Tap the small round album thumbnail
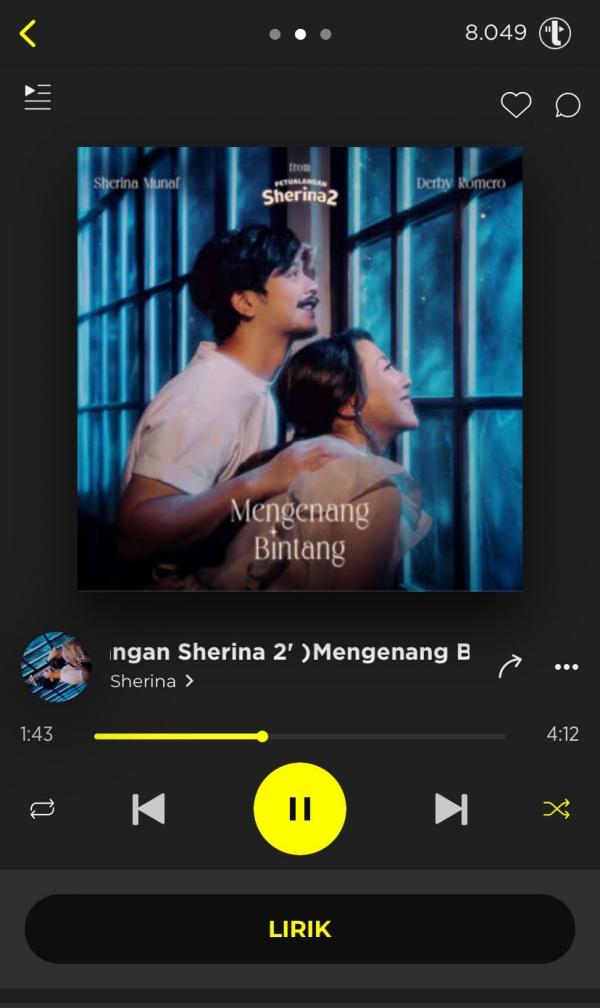Viewport: 600px width, 1008px height. pyautogui.click(x=56, y=667)
